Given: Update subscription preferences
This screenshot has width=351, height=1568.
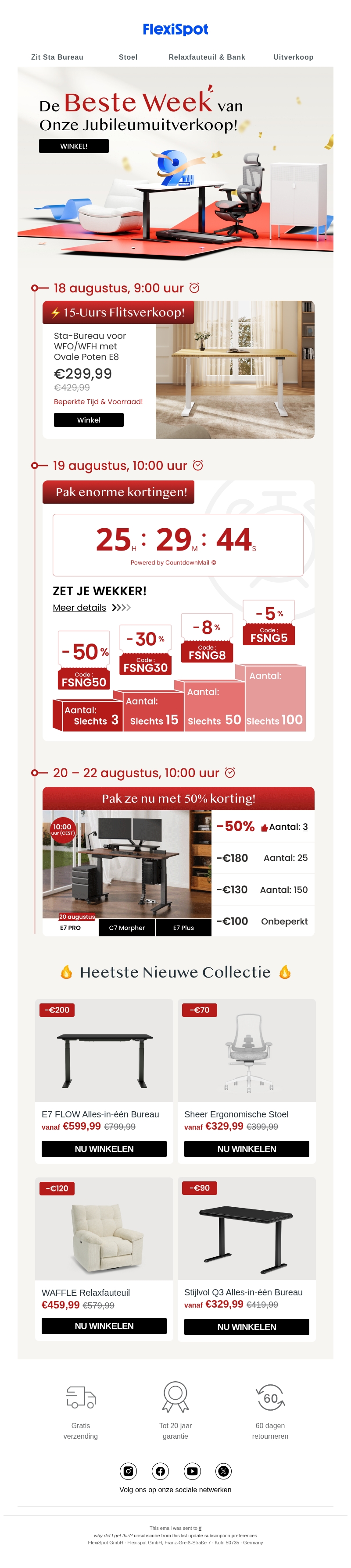Looking at the screenshot, I should point(222,1536).
